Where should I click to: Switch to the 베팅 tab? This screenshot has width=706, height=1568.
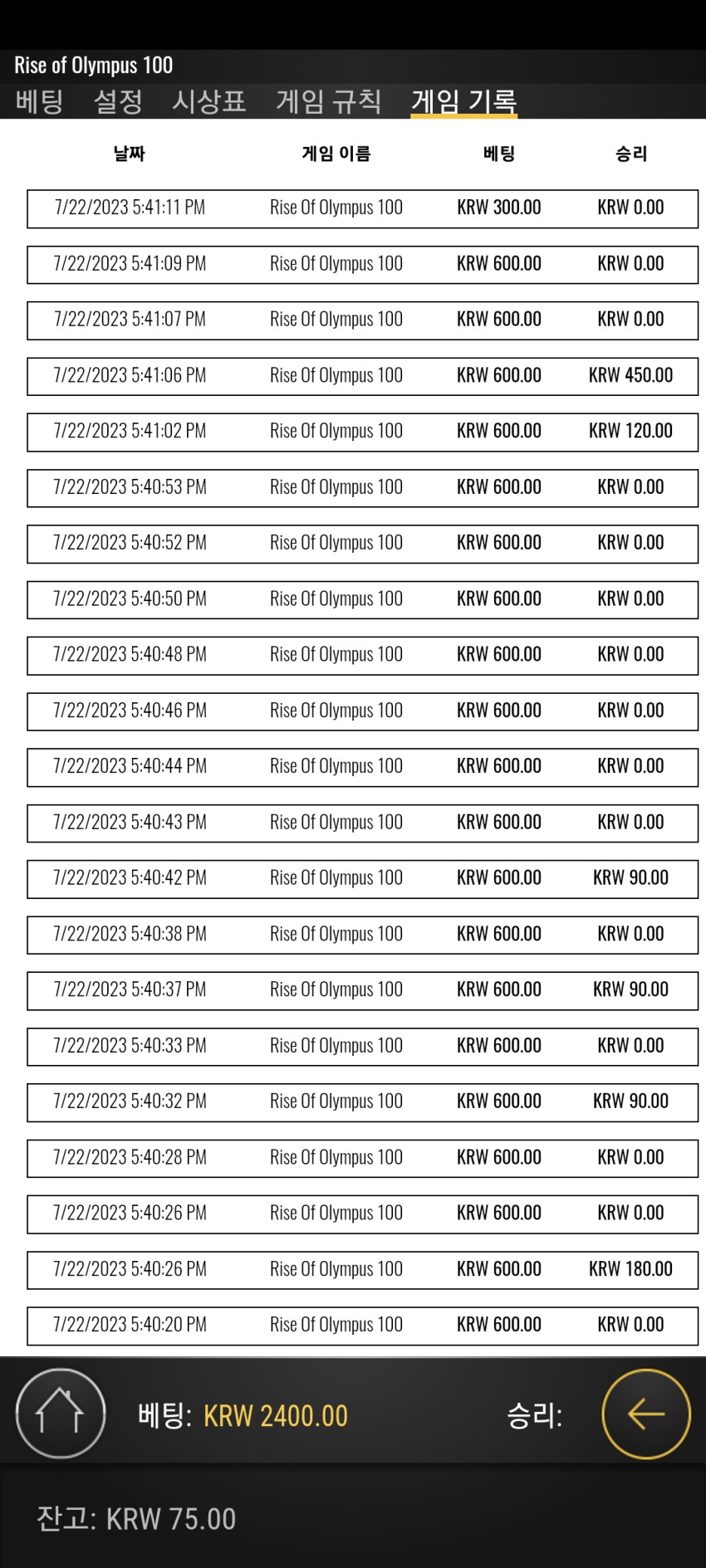[x=39, y=101]
